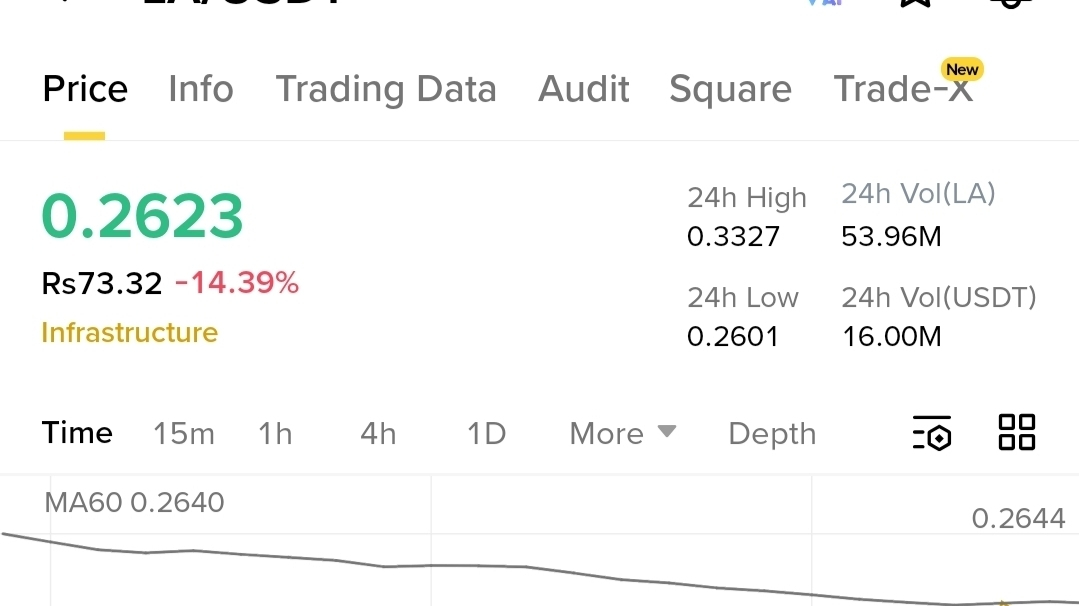Select the Square tab

[x=730, y=90]
